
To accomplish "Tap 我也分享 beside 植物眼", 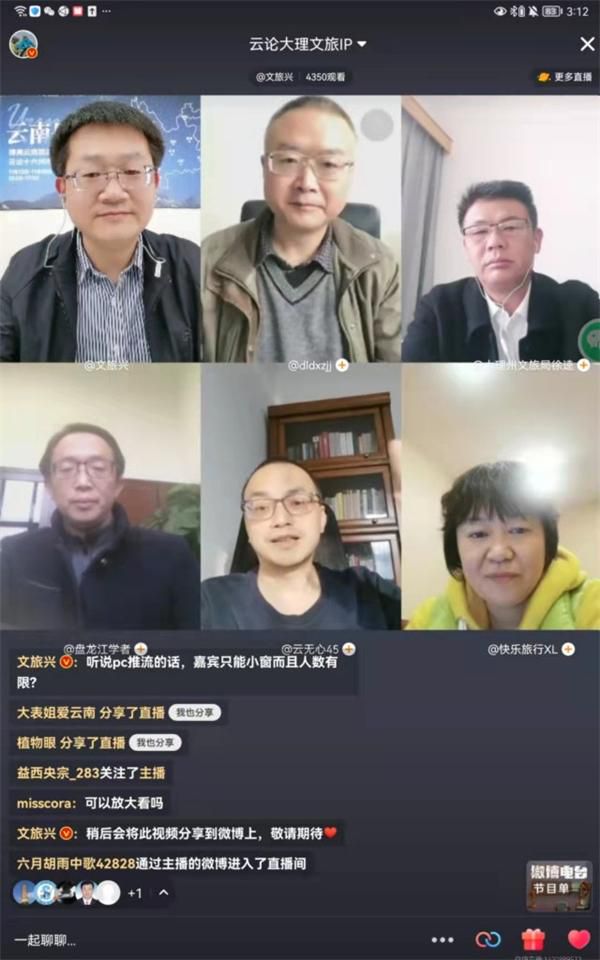I will pos(154,743).
